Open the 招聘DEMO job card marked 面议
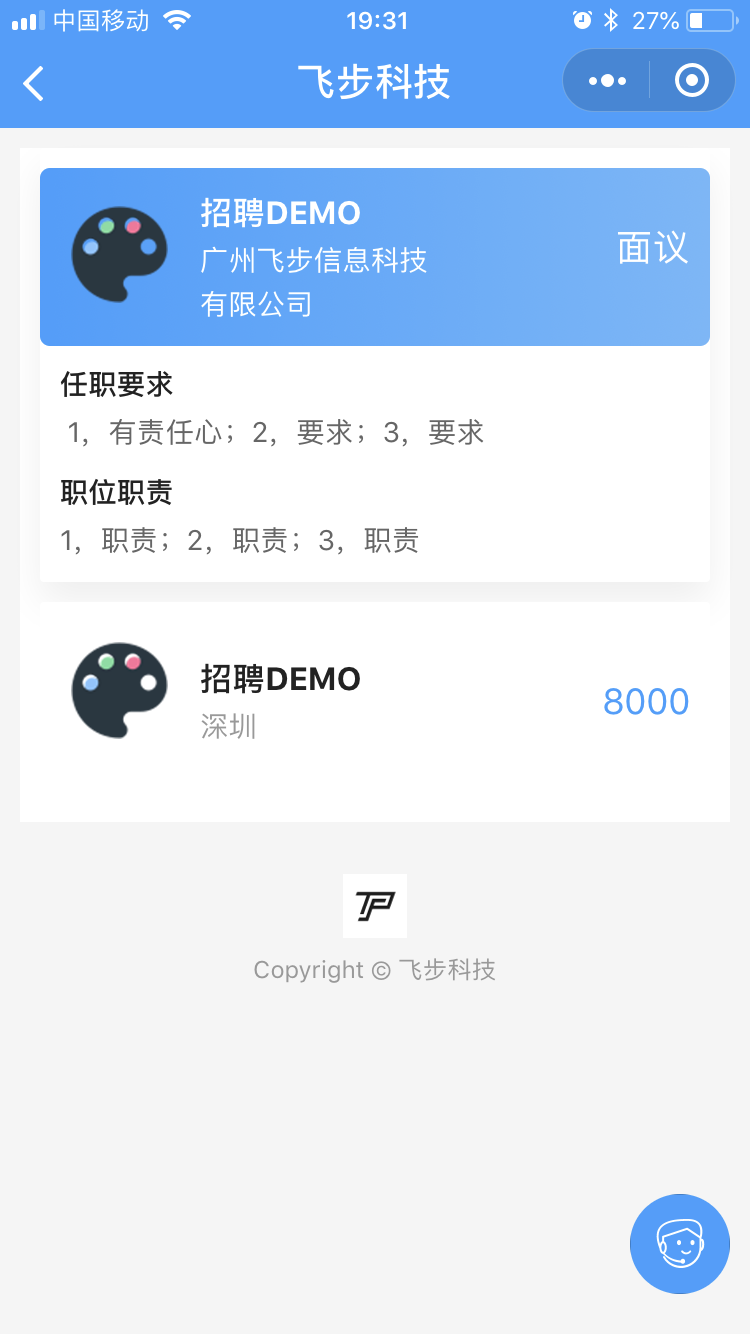Image resolution: width=750 pixels, height=1334 pixels. click(375, 257)
